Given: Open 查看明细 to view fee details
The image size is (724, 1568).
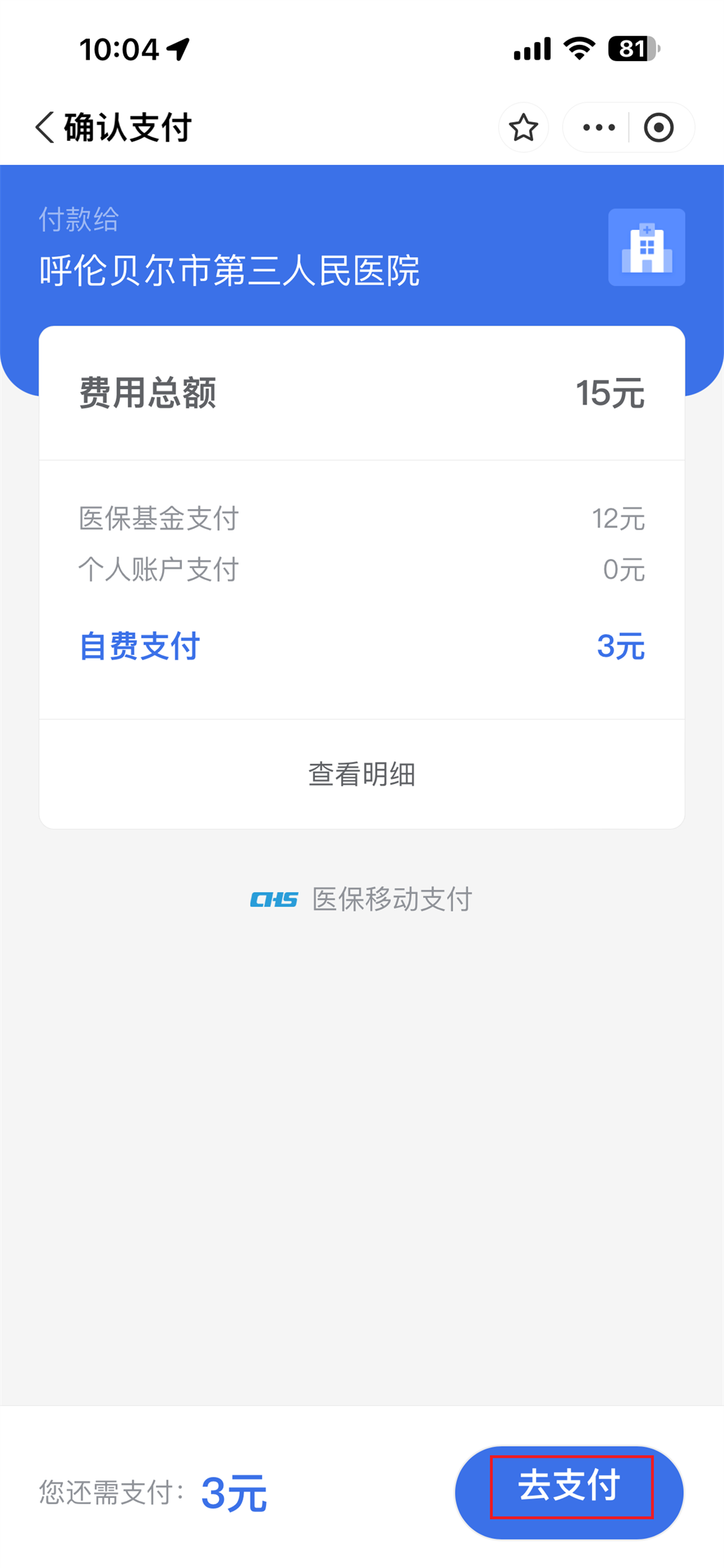Looking at the screenshot, I should 362,774.
